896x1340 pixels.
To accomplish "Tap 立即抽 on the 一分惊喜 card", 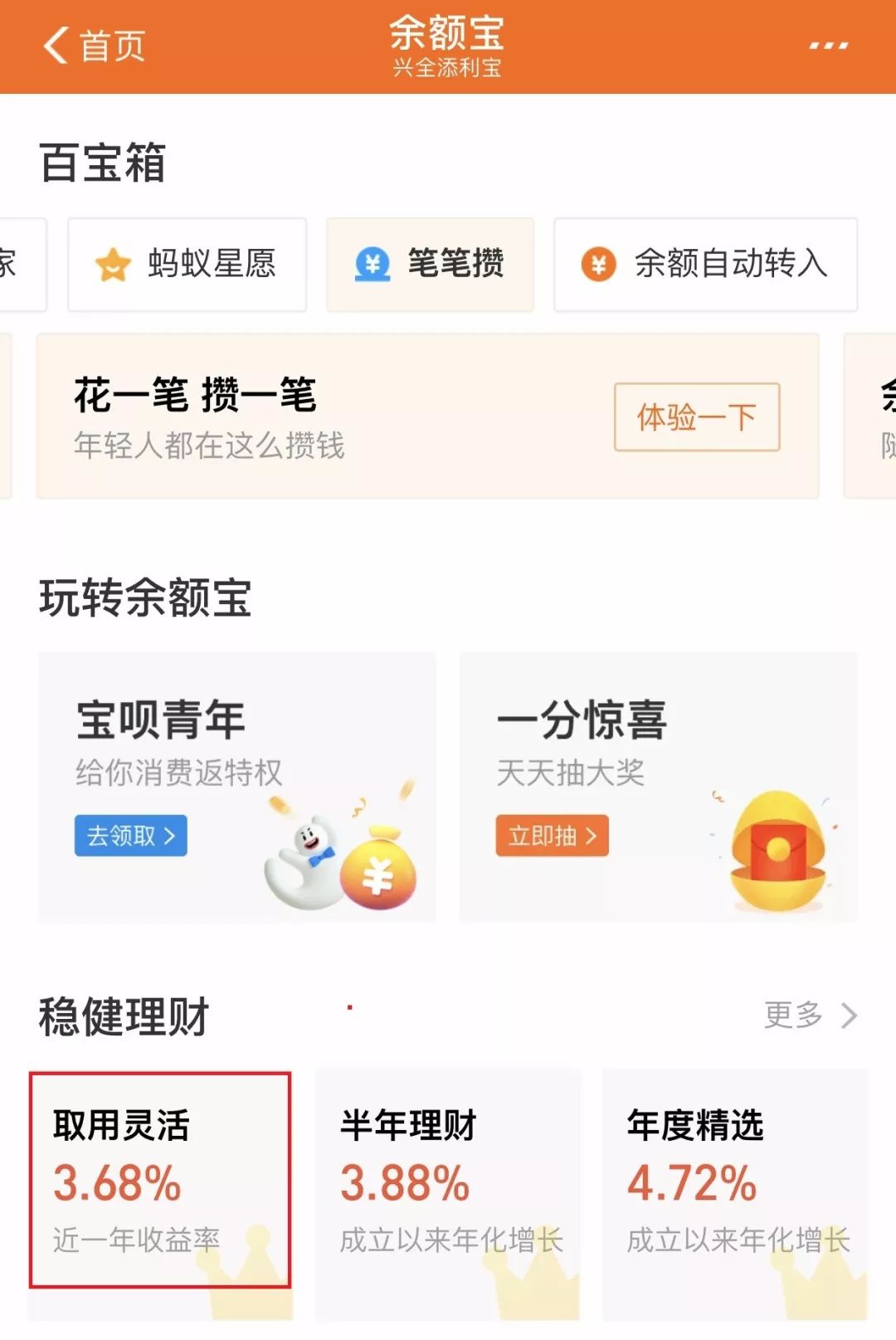I will click(552, 835).
